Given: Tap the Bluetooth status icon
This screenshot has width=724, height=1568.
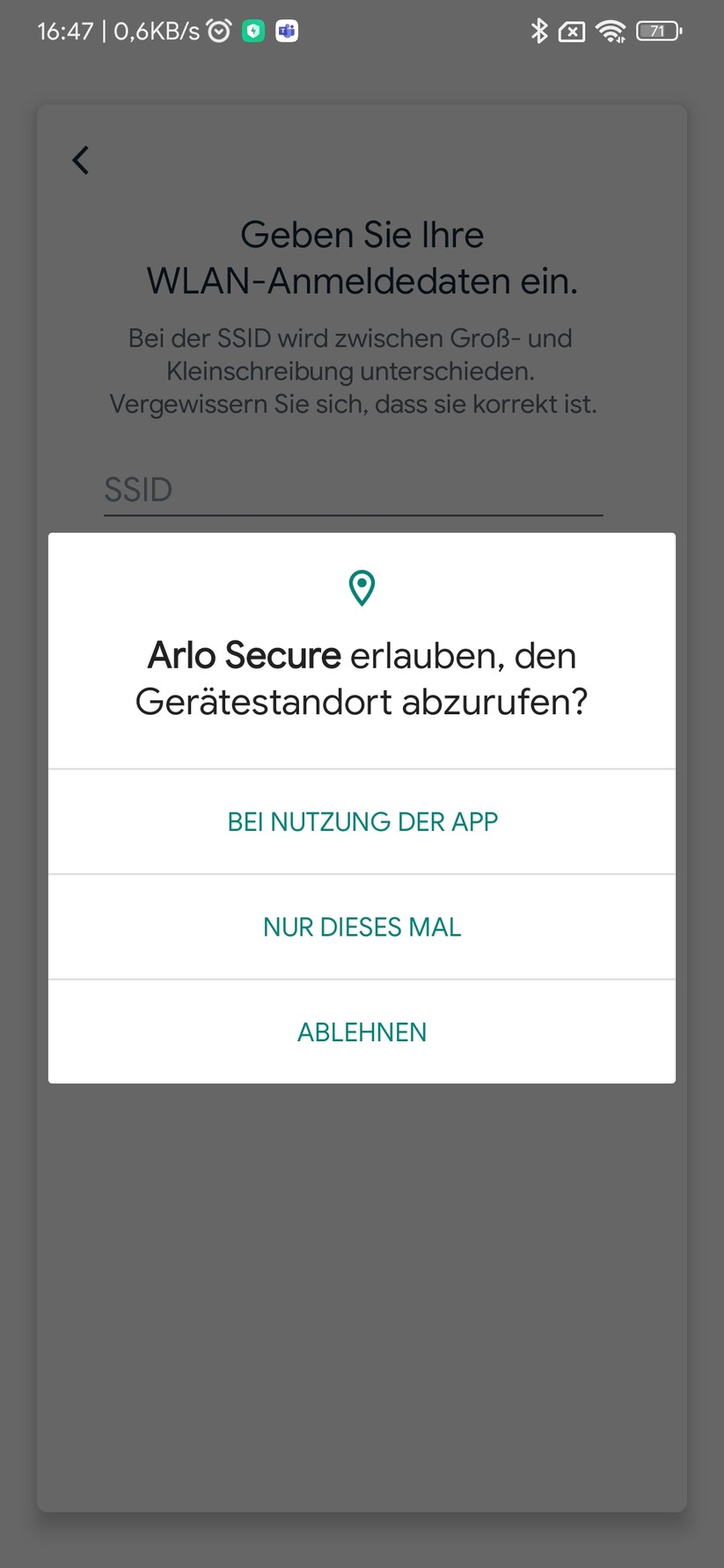Looking at the screenshot, I should (x=540, y=30).
